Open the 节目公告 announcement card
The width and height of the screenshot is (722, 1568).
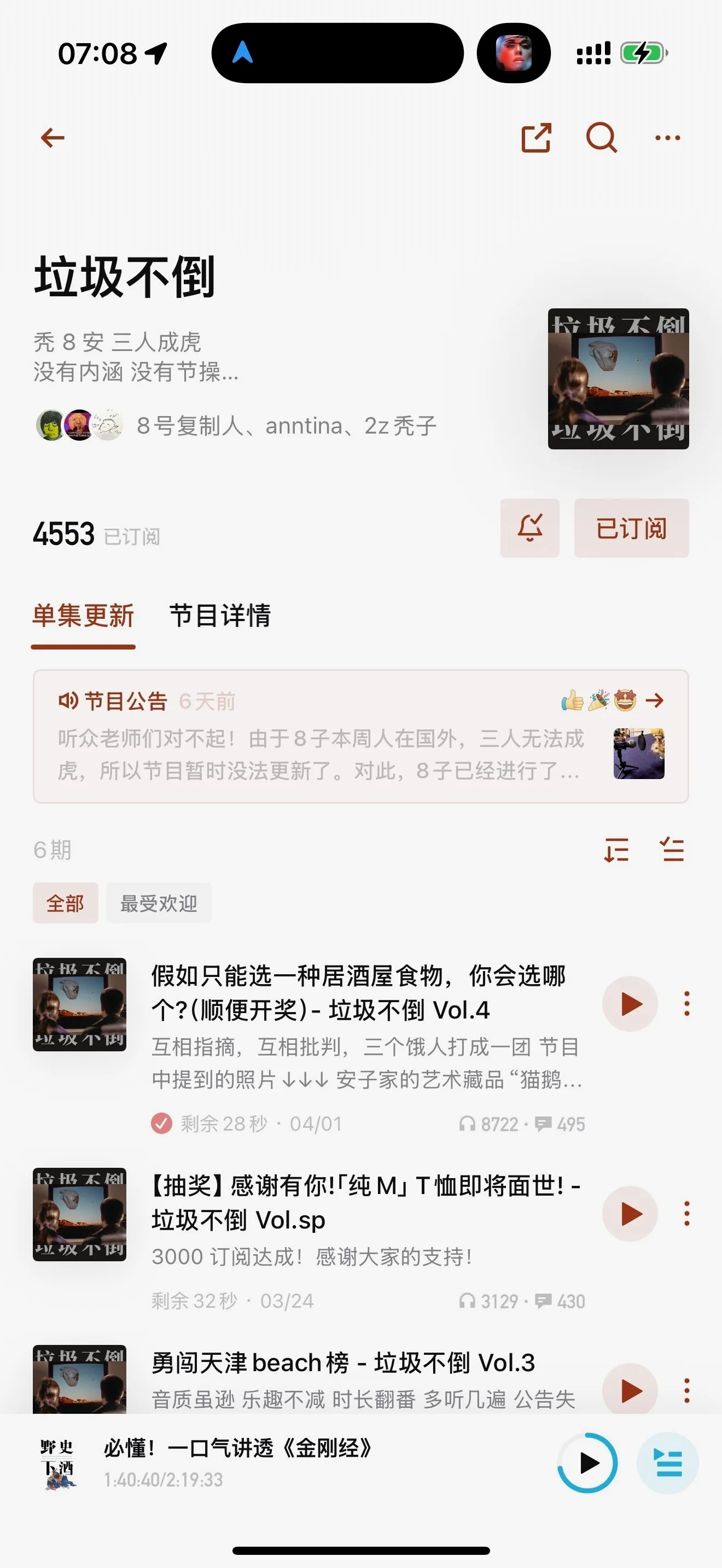(x=360, y=736)
